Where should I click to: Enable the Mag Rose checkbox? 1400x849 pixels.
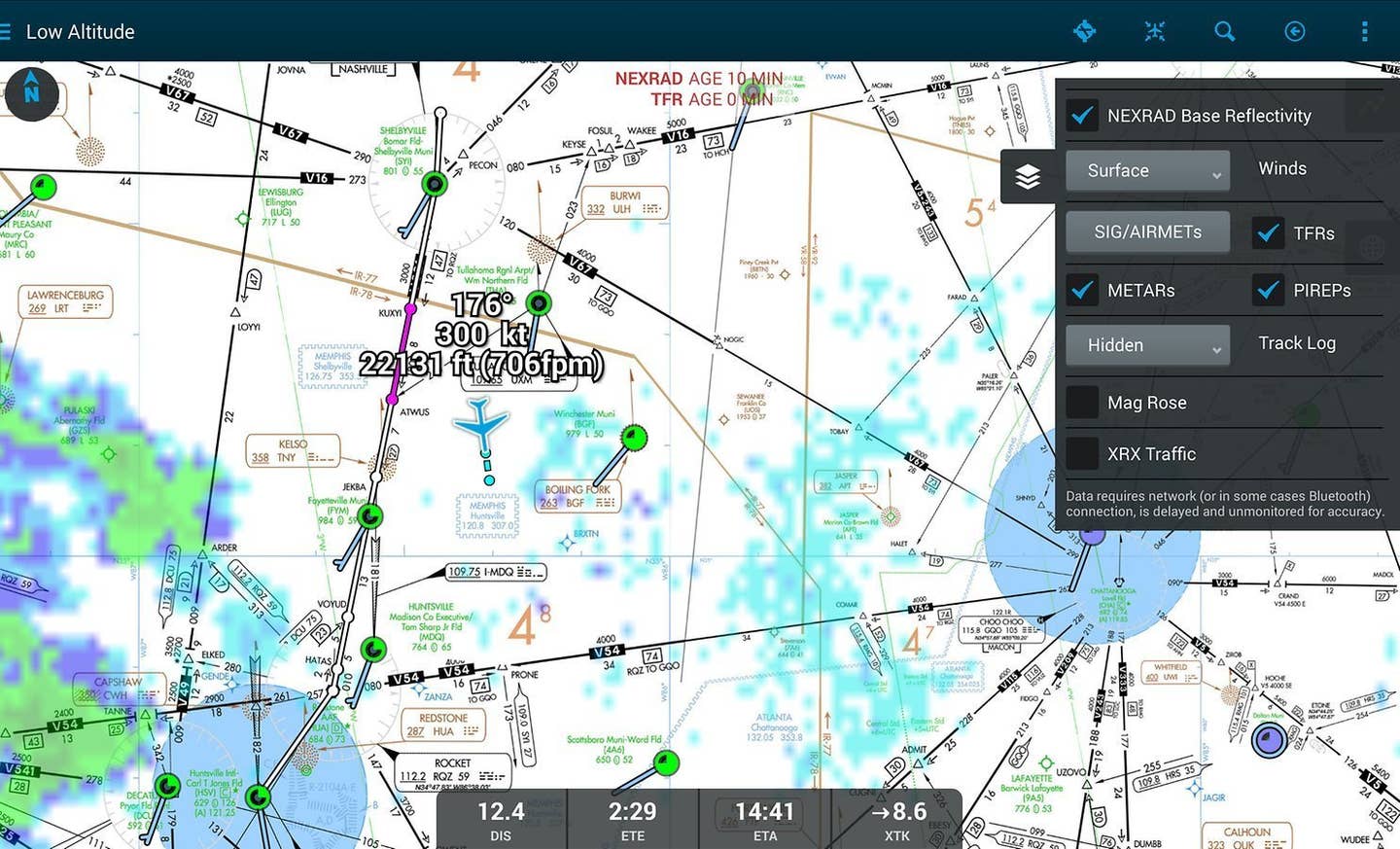pos(1082,403)
